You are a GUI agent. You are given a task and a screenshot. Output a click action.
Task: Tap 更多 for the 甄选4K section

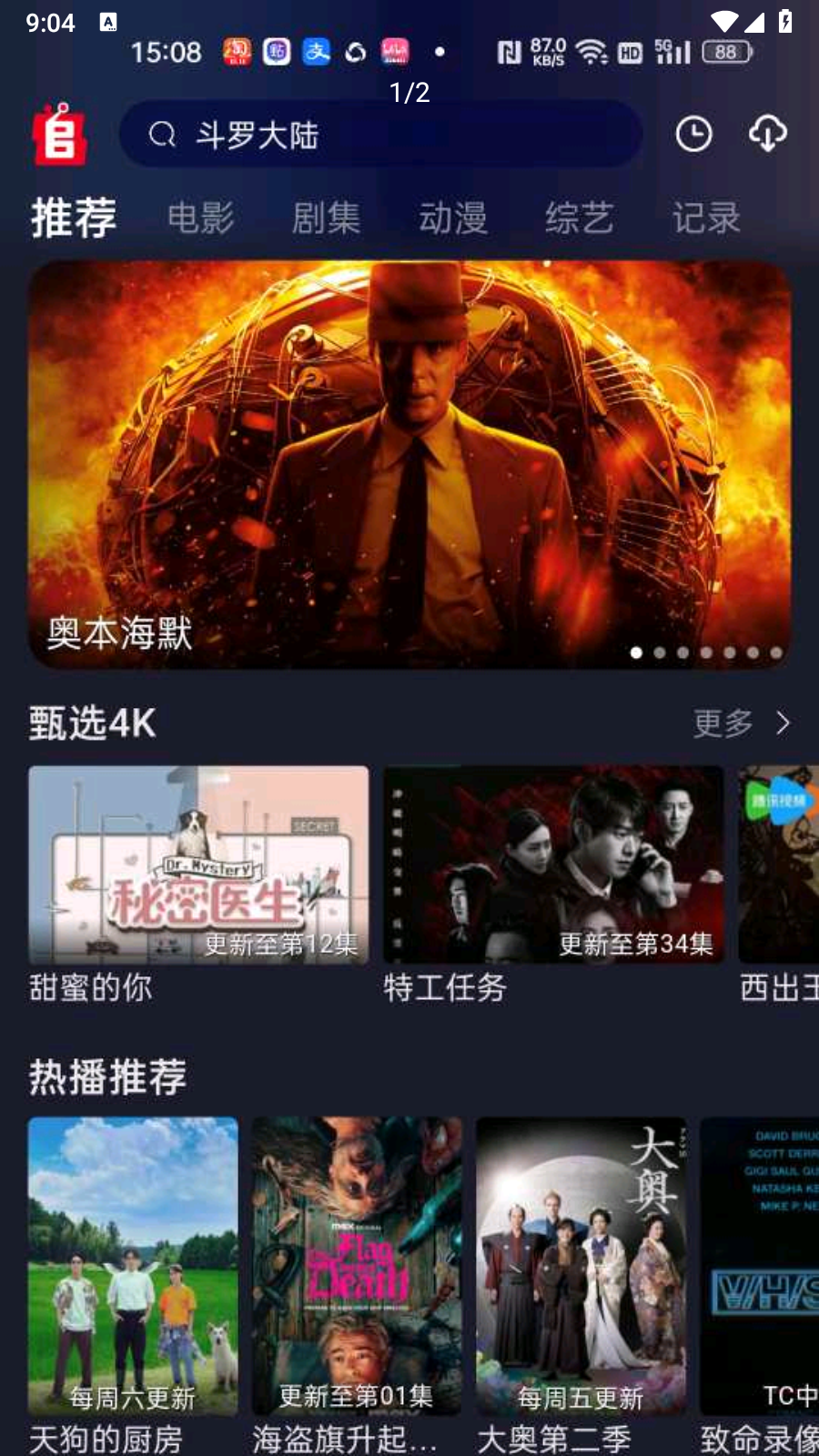point(741,723)
